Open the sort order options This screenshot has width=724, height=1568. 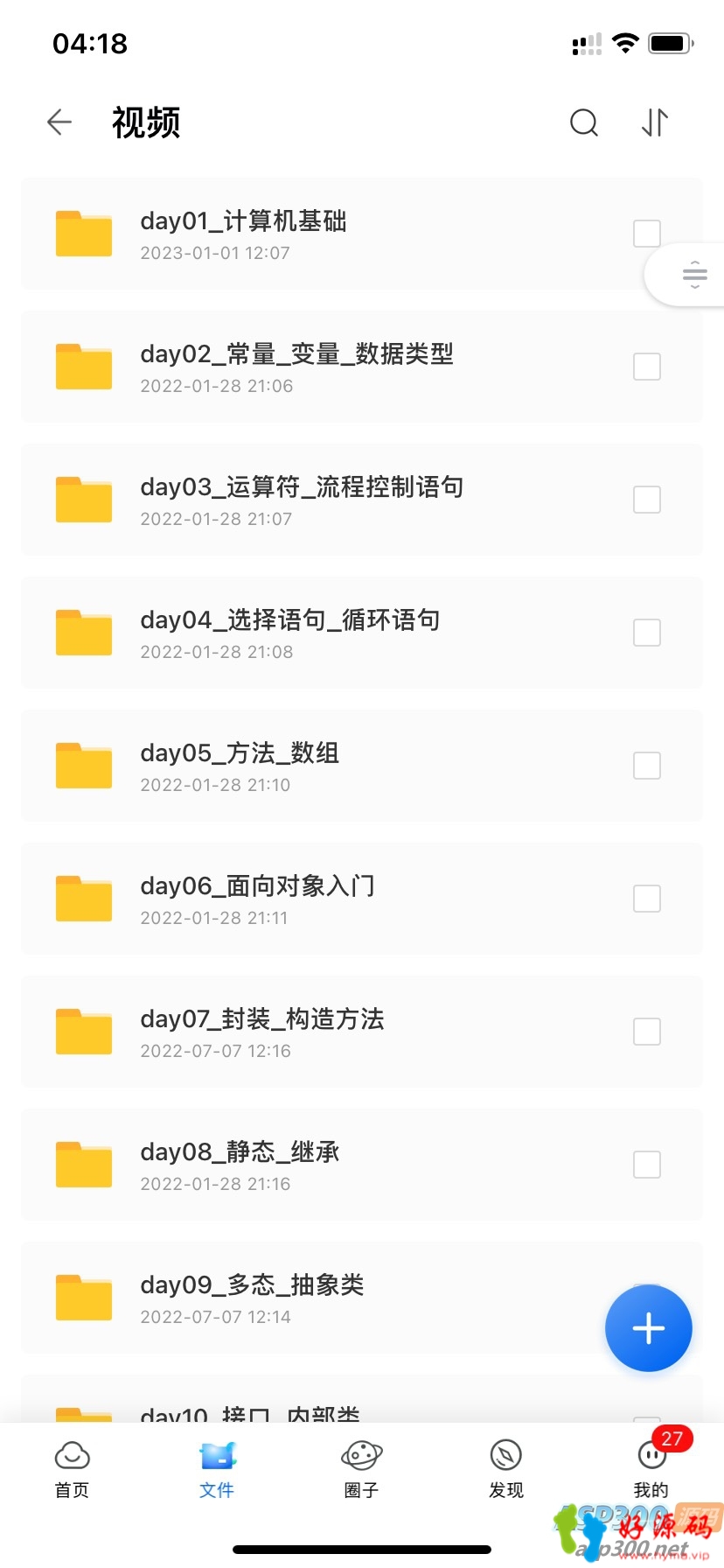[x=655, y=122]
